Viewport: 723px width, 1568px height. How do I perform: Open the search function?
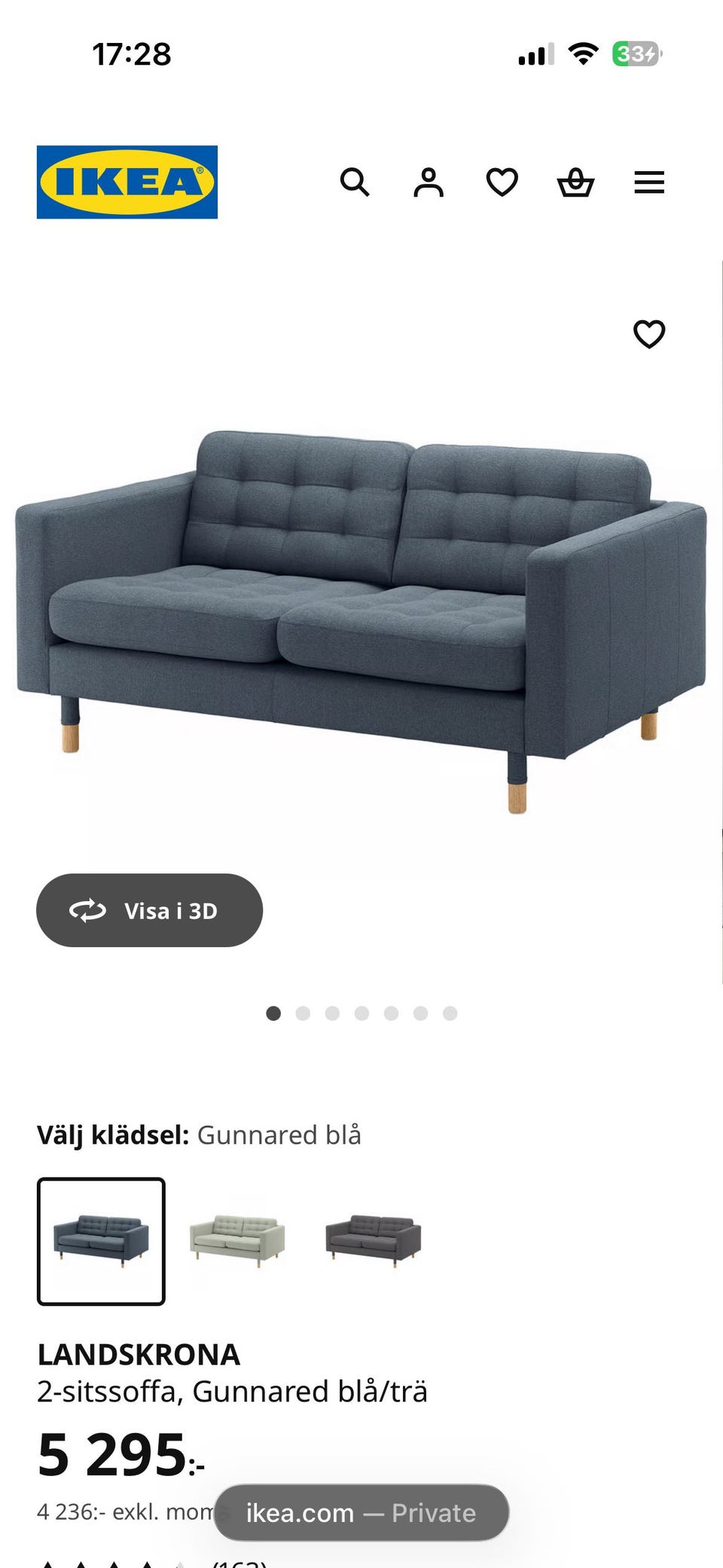(355, 182)
